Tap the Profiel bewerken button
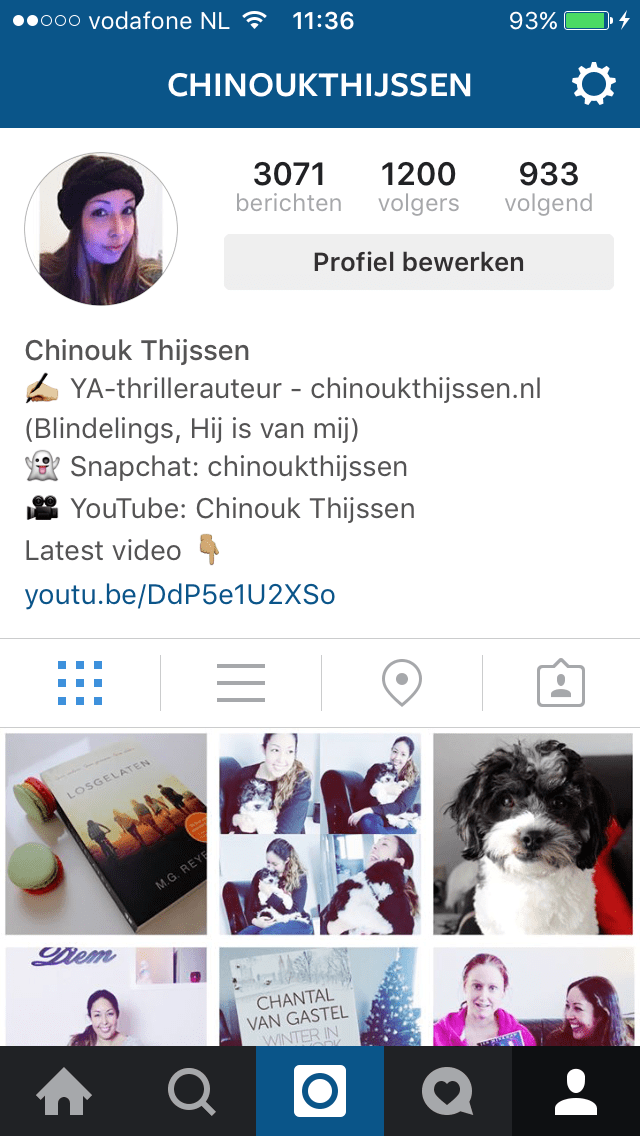The width and height of the screenshot is (640, 1136). (418, 263)
